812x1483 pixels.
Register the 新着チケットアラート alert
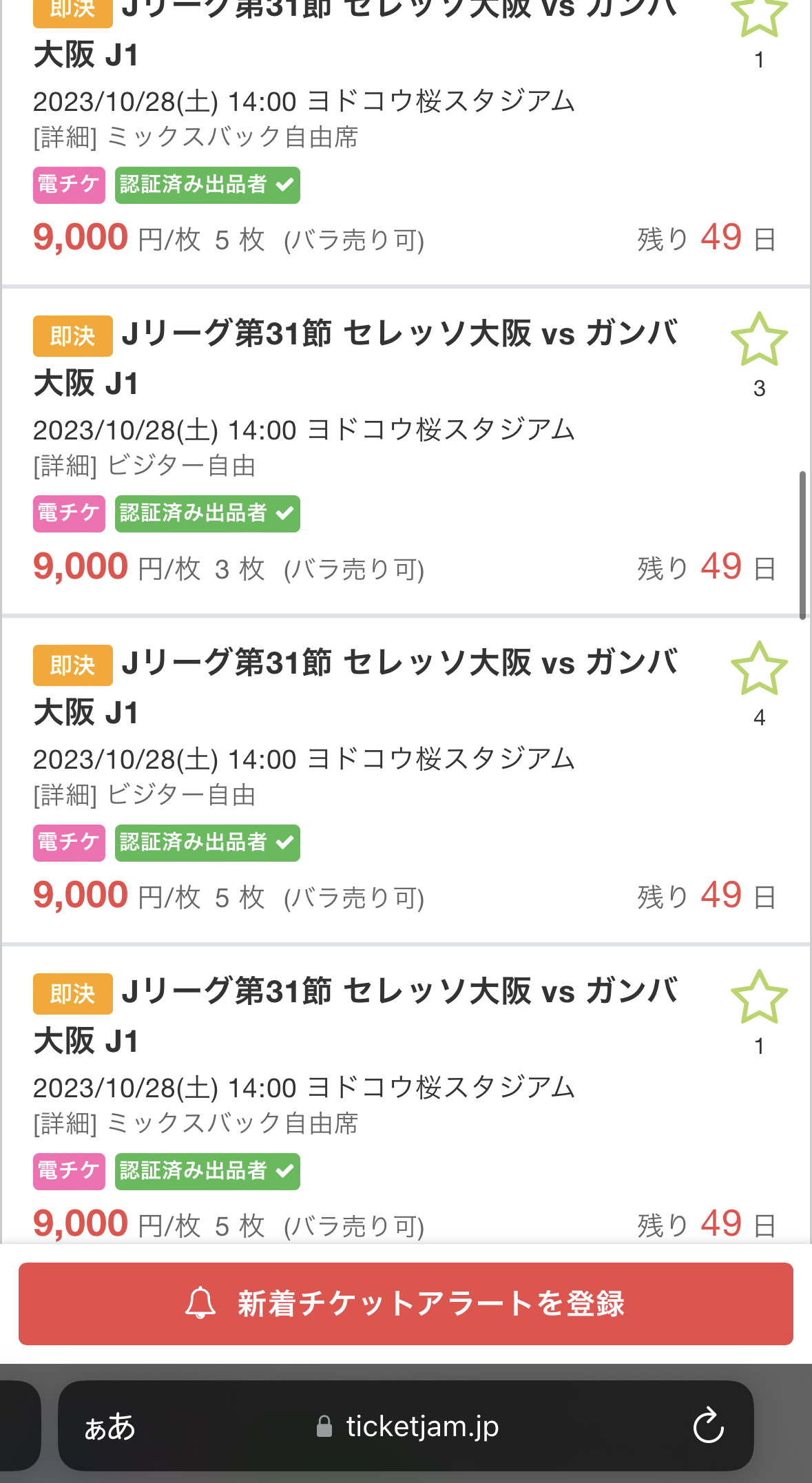tap(406, 1303)
